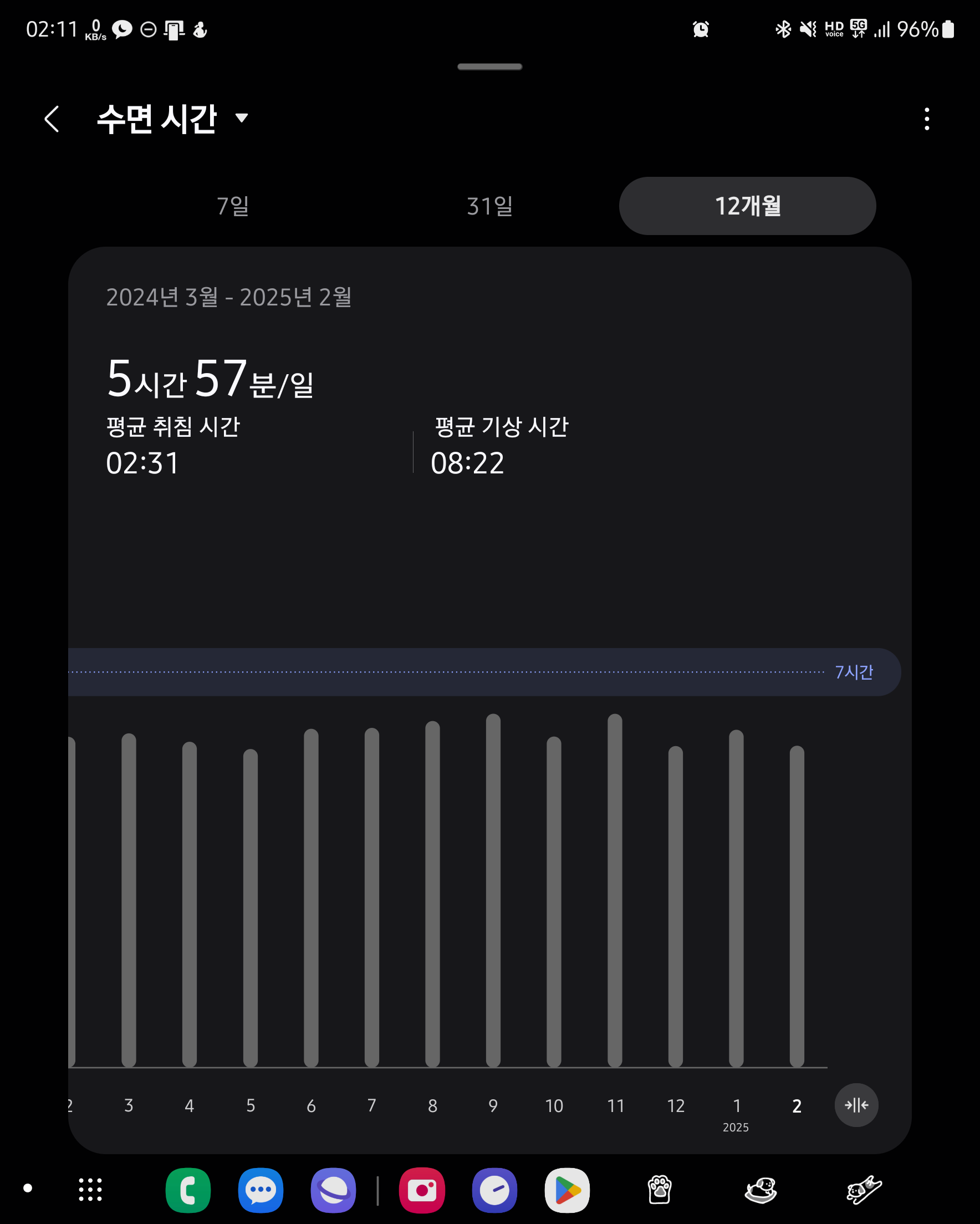The height and width of the screenshot is (1224, 980).
Task: Switch to the 31일 tab
Action: click(489, 206)
